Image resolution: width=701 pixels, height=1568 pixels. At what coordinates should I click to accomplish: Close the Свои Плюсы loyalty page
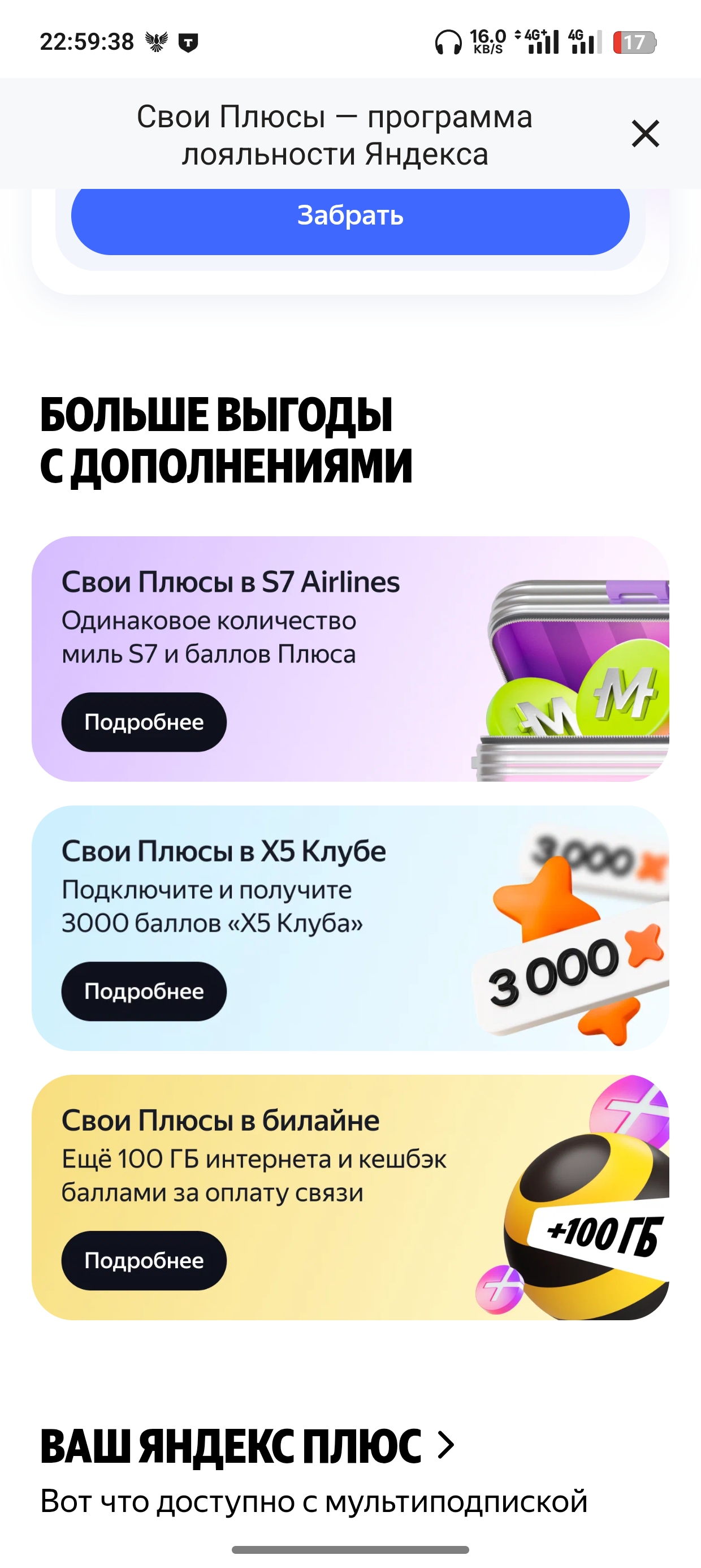[x=645, y=134]
